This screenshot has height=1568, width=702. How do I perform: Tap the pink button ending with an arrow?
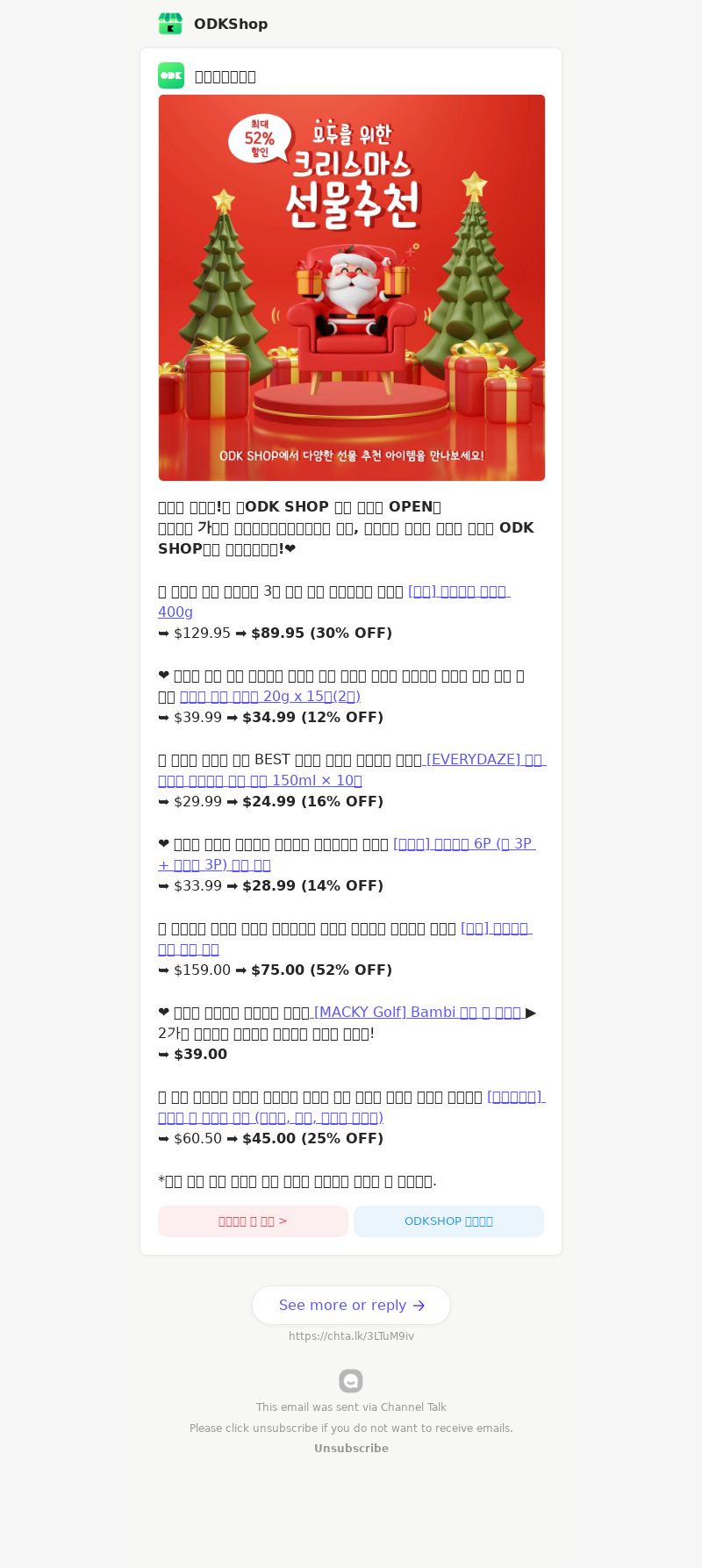[x=253, y=1221]
